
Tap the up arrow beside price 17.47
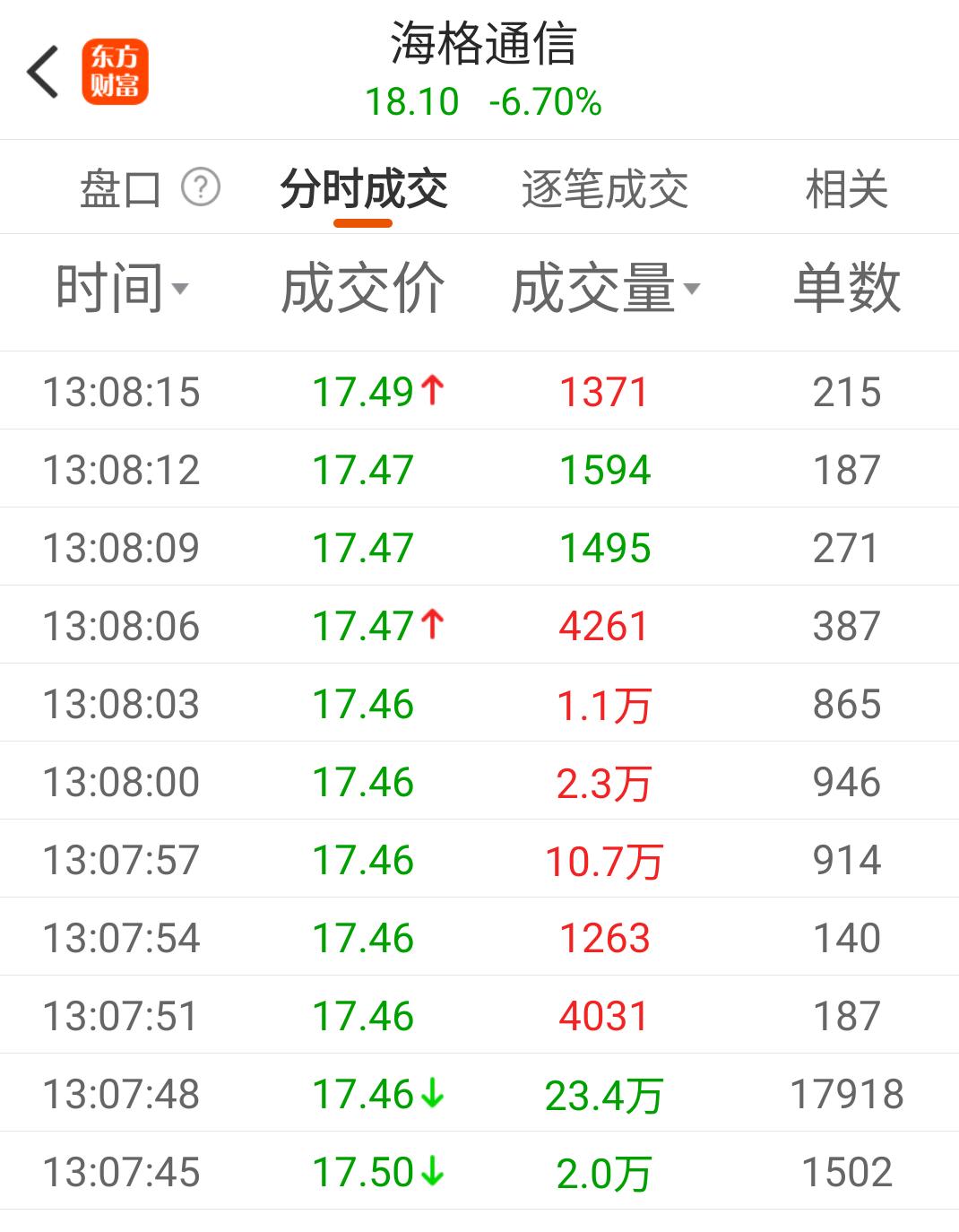[x=433, y=625]
